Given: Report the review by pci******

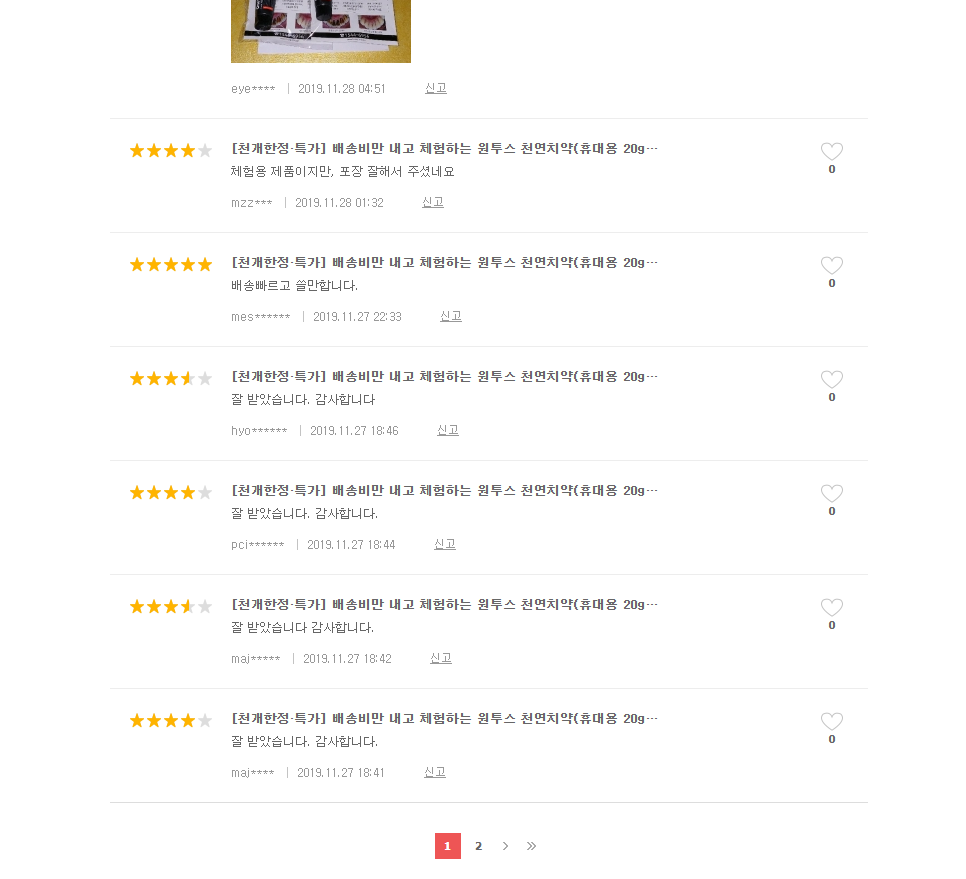Looking at the screenshot, I should pos(444,544).
